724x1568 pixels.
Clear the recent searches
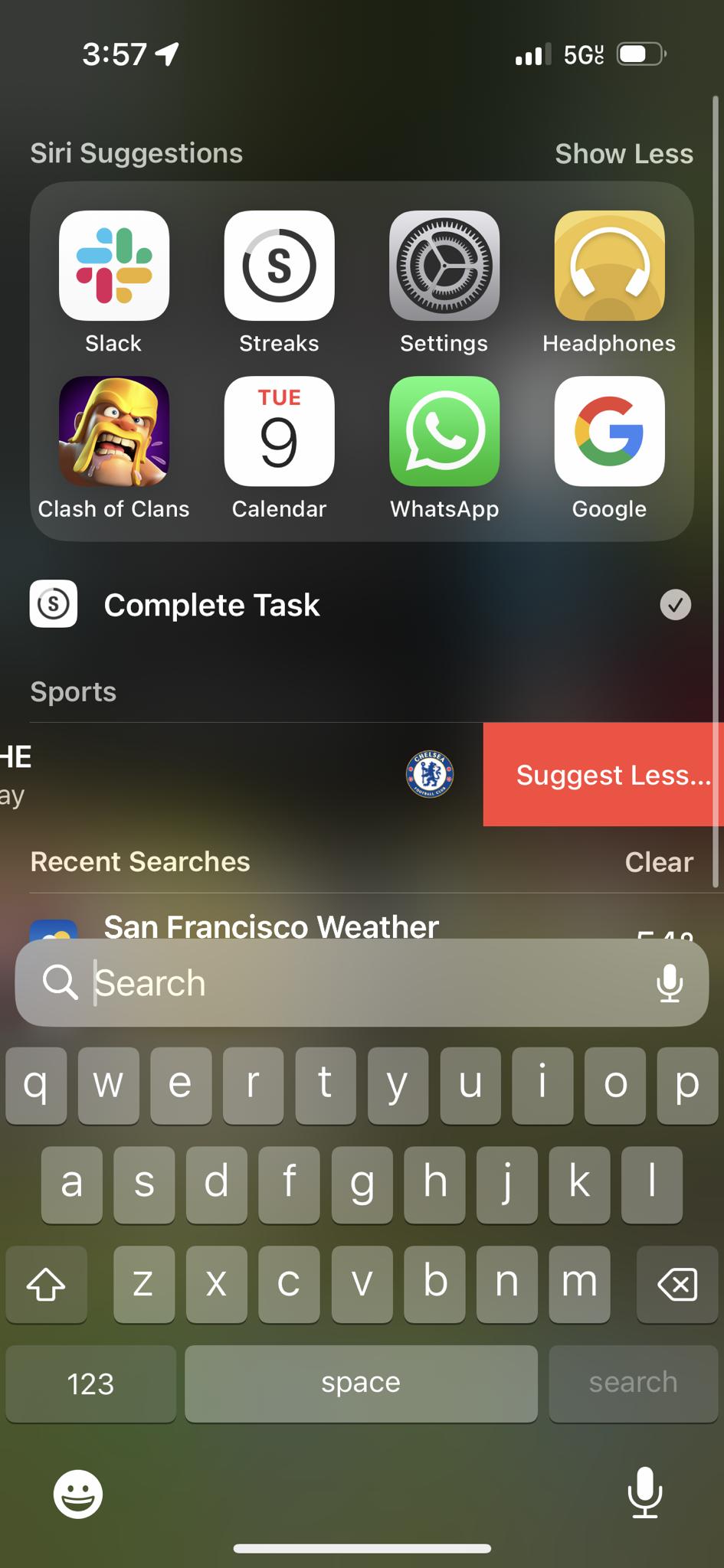[658, 862]
